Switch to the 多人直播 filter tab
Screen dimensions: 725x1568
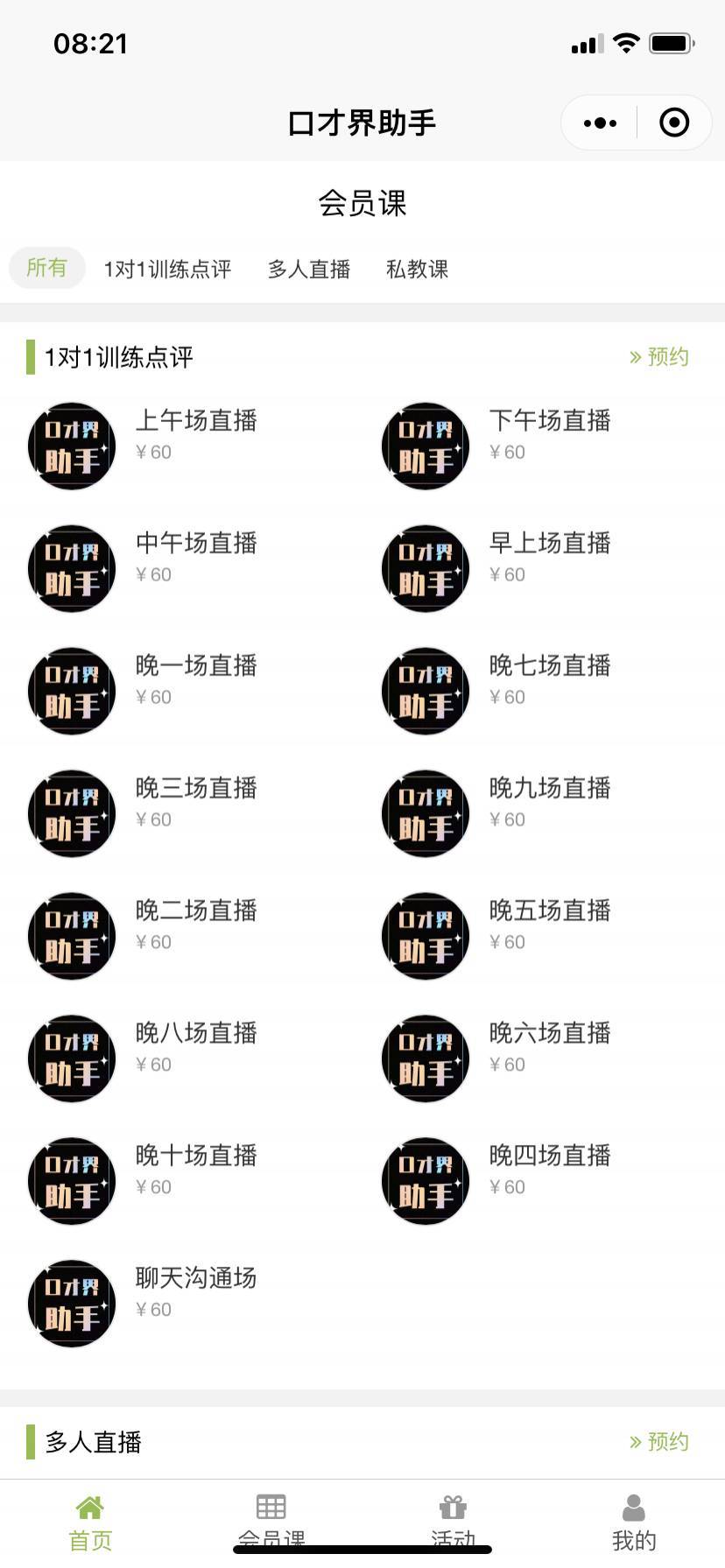308,269
